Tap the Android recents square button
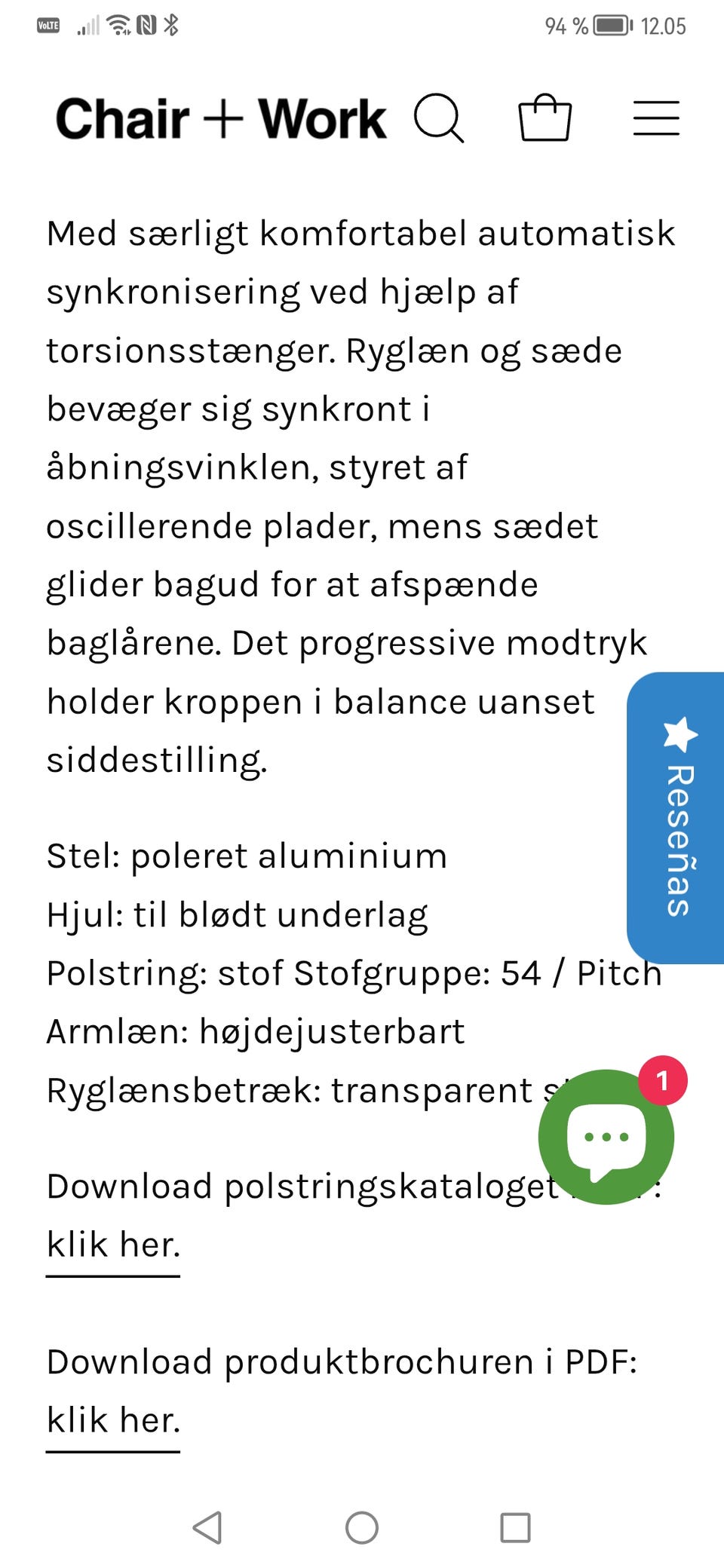Viewport: 724px width, 1568px height. pyautogui.click(x=516, y=1525)
